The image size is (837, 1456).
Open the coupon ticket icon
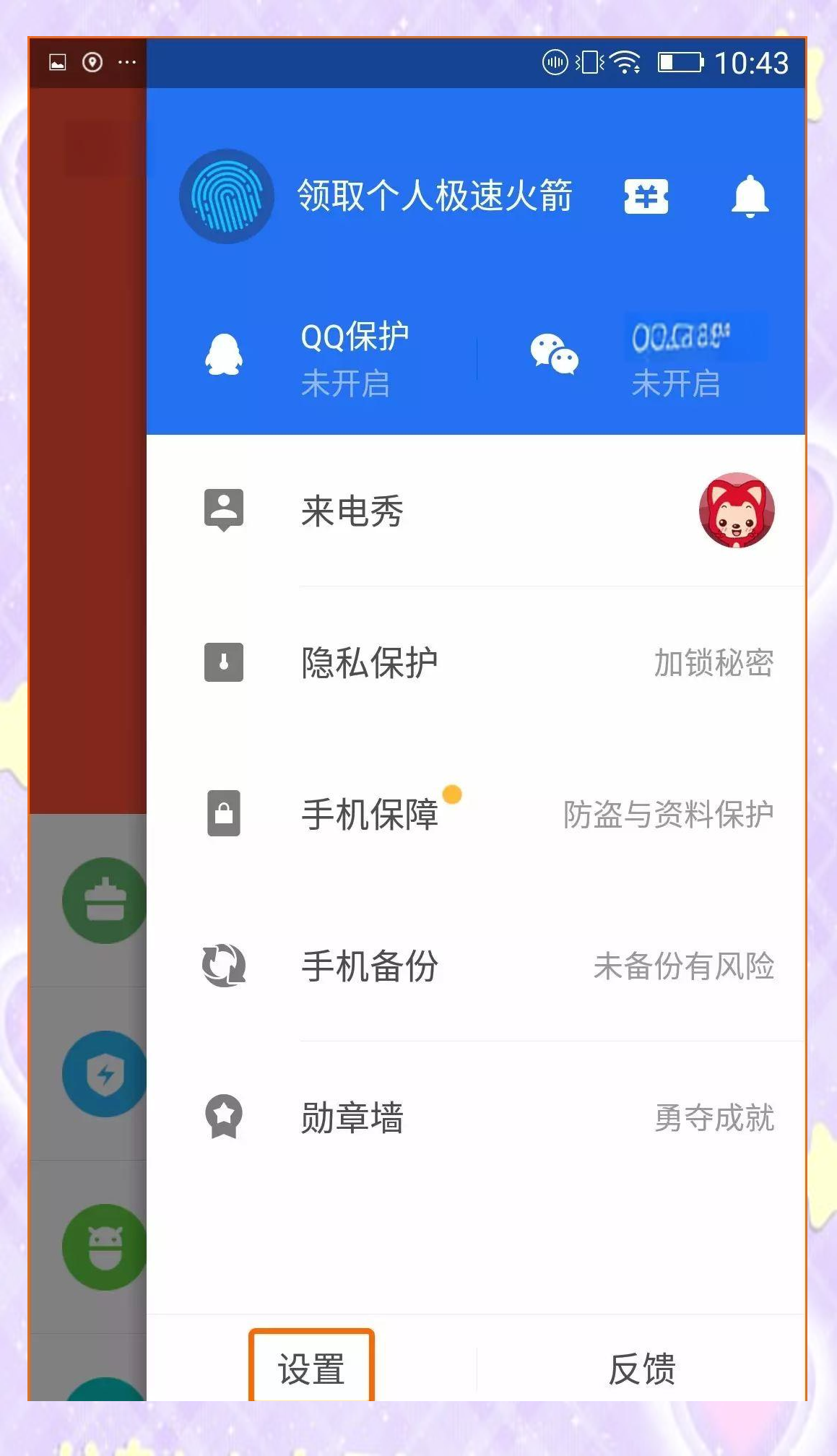click(x=646, y=196)
